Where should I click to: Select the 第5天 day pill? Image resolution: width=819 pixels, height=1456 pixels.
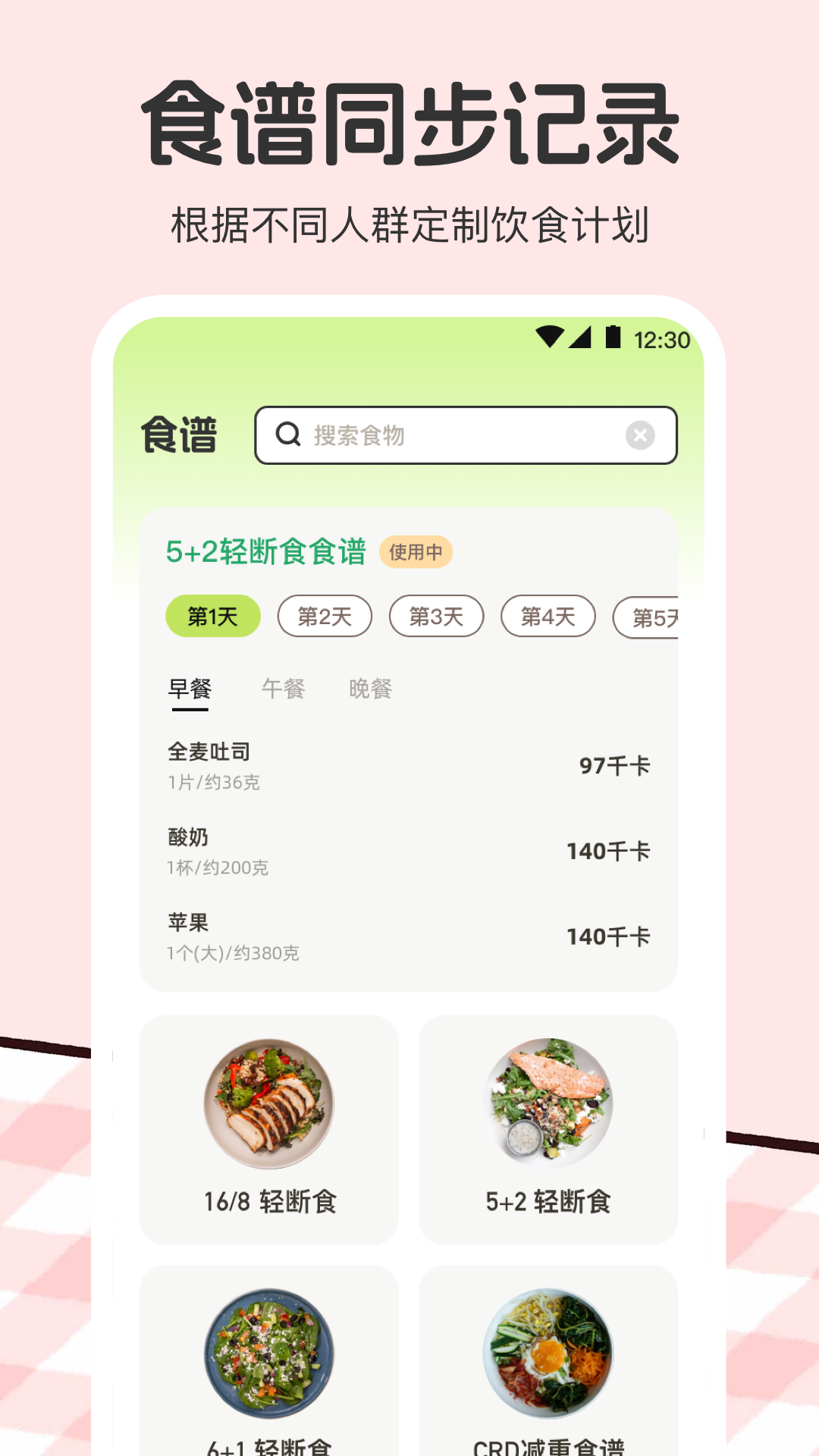(654, 616)
